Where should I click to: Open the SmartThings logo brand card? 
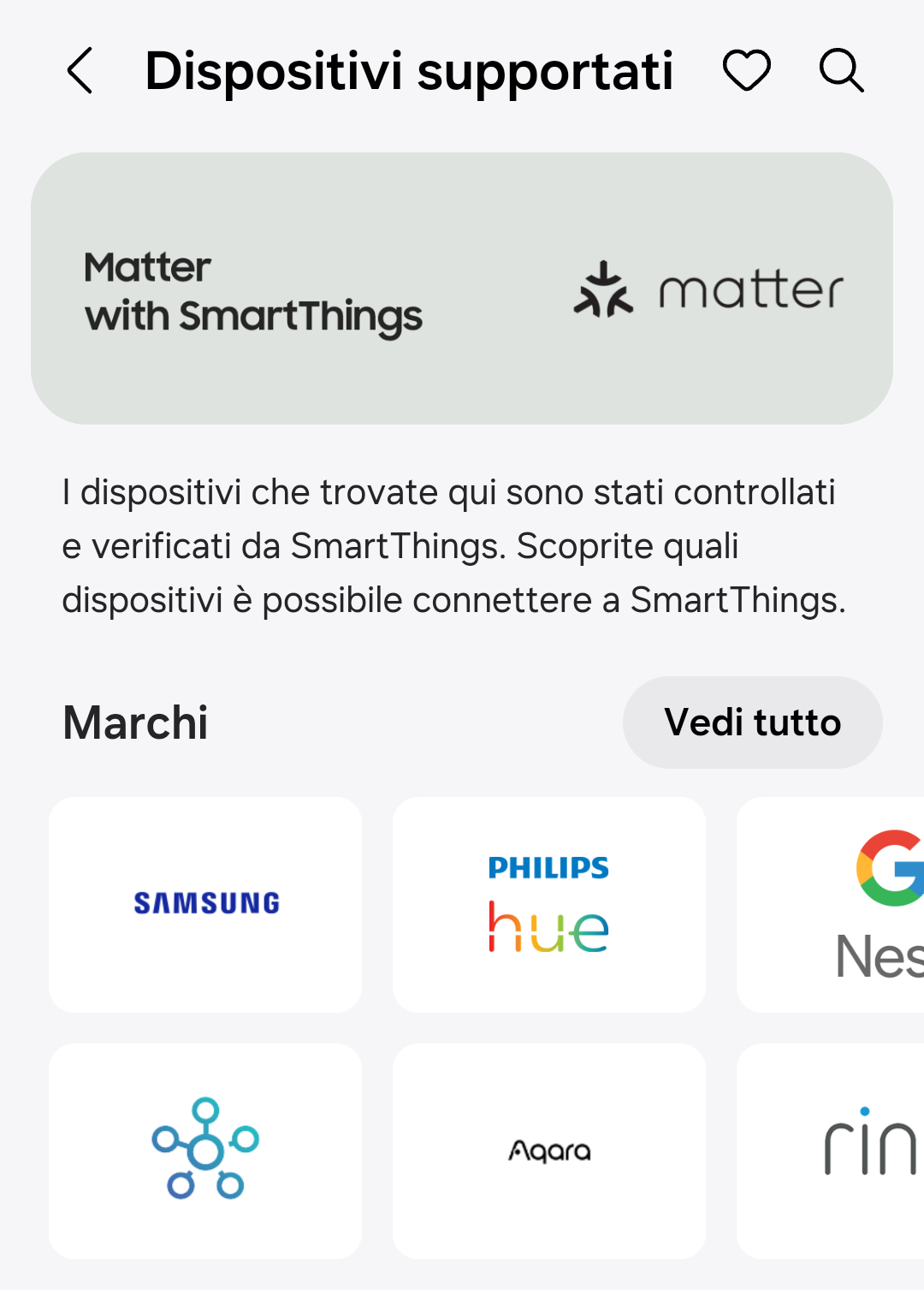[x=205, y=1150]
